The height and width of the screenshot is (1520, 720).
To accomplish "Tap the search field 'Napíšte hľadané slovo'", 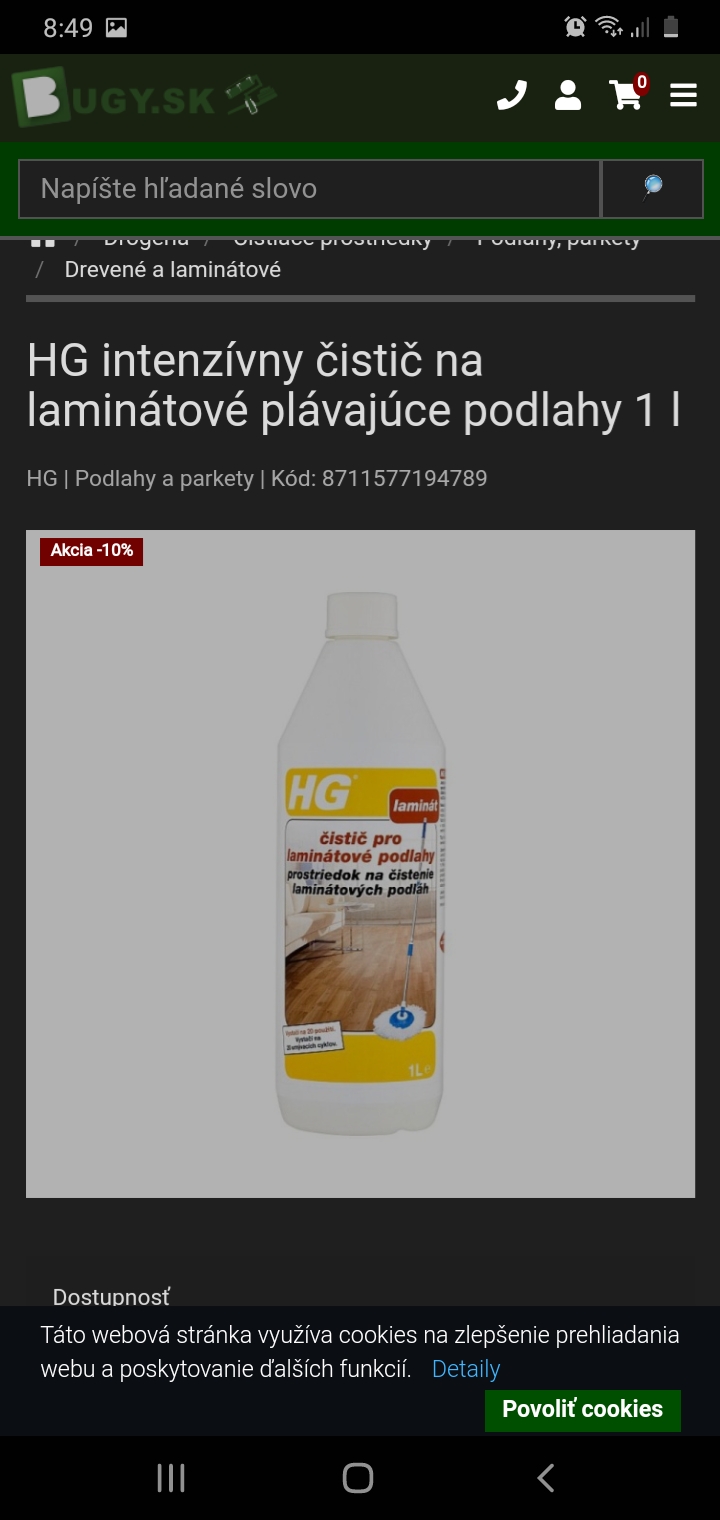I will (x=309, y=189).
